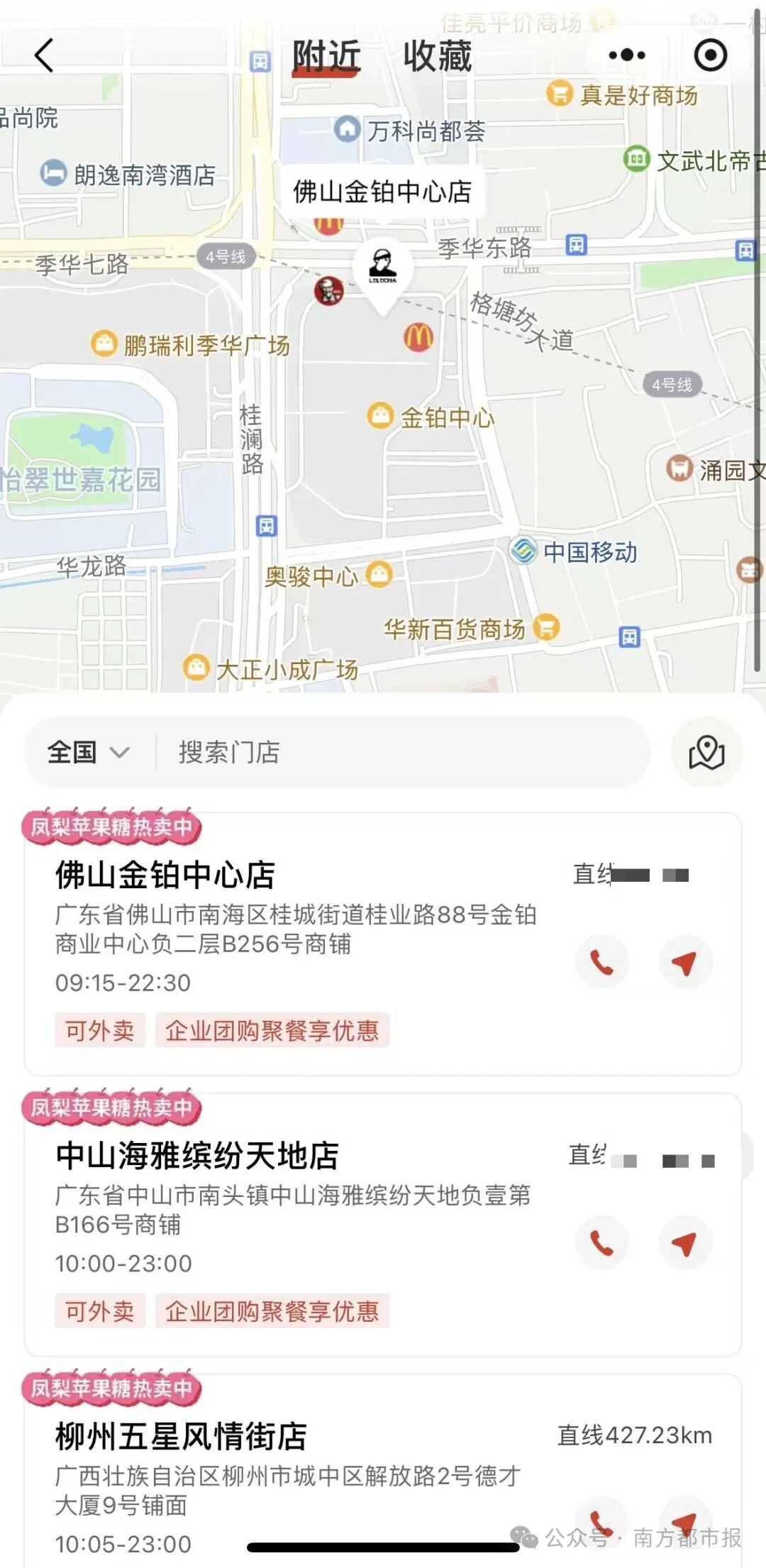Go back using the top-left arrow

[x=44, y=55]
